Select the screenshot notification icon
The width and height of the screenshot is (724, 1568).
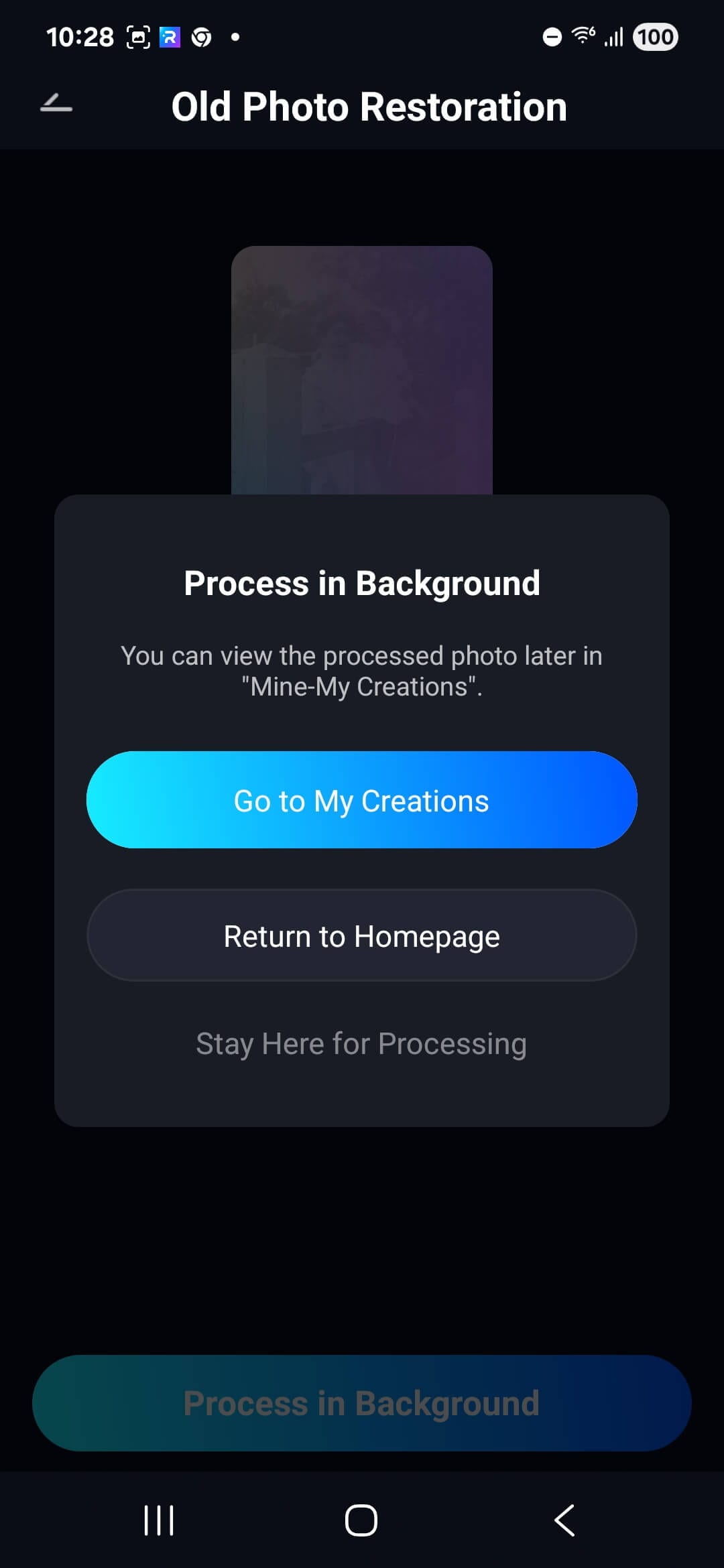(137, 37)
